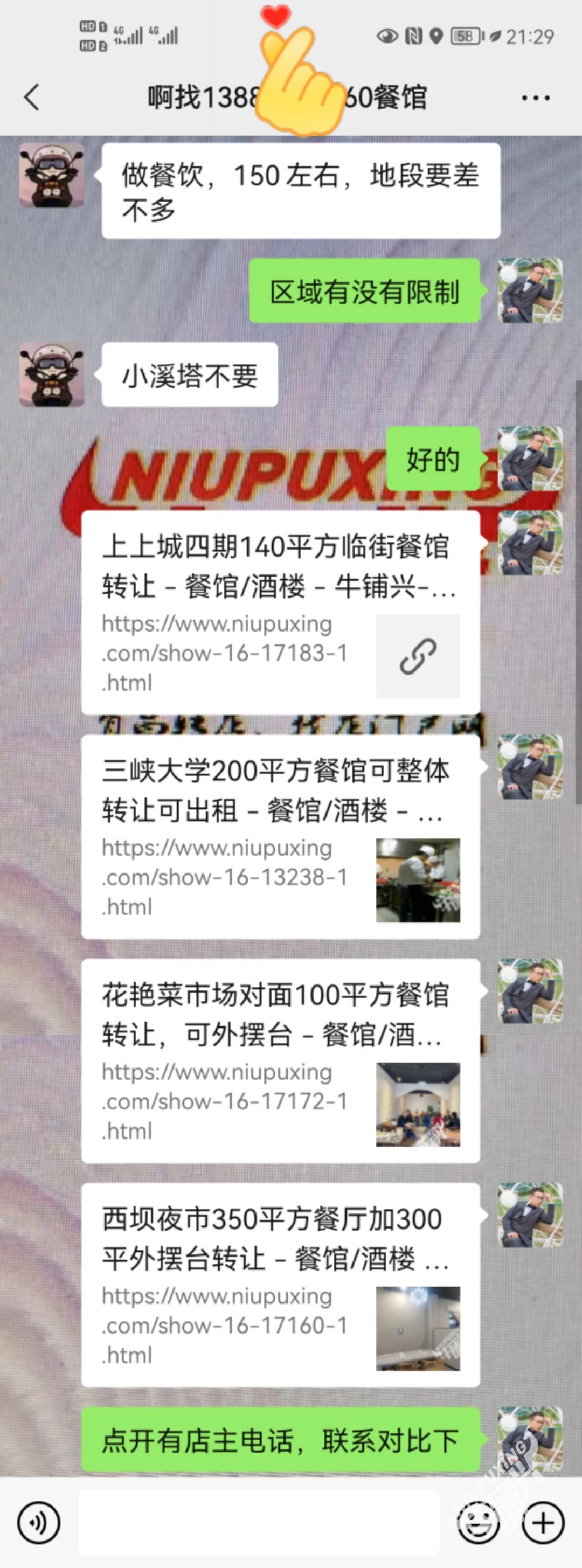
Task: Open the 三峡大学200平方餐馆 link card
Action: [280, 836]
